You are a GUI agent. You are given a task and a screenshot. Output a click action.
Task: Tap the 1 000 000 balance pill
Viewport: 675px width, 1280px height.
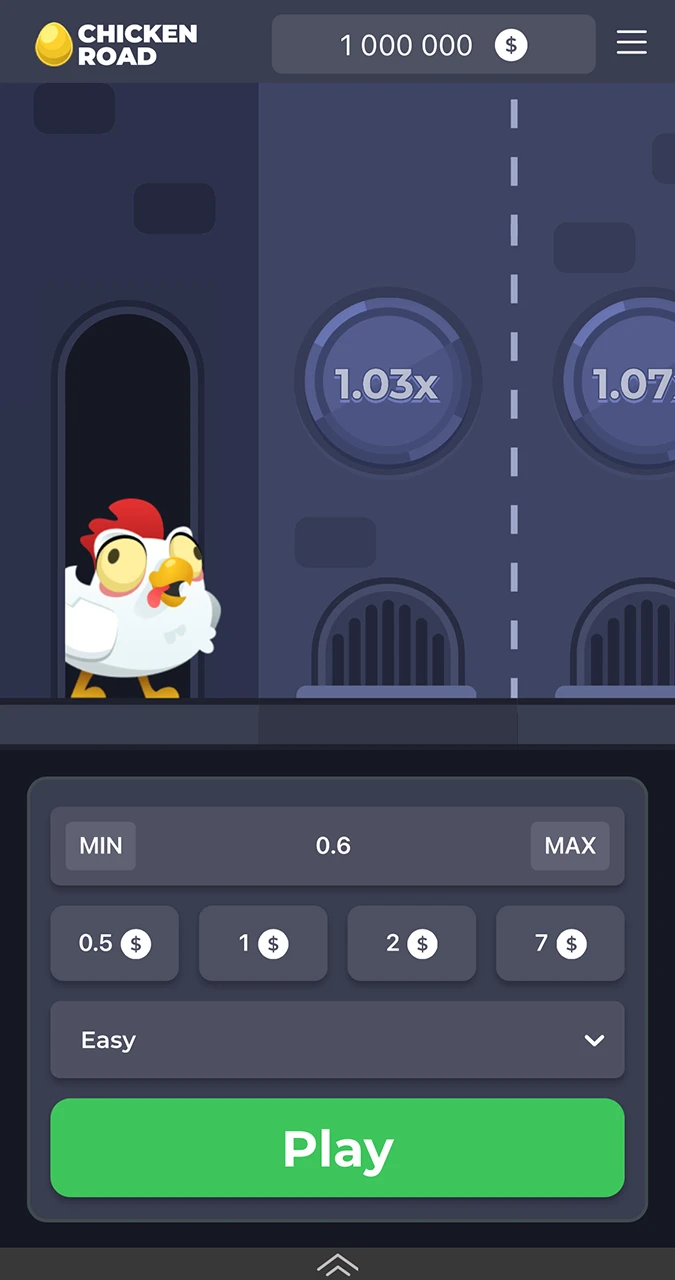point(433,45)
